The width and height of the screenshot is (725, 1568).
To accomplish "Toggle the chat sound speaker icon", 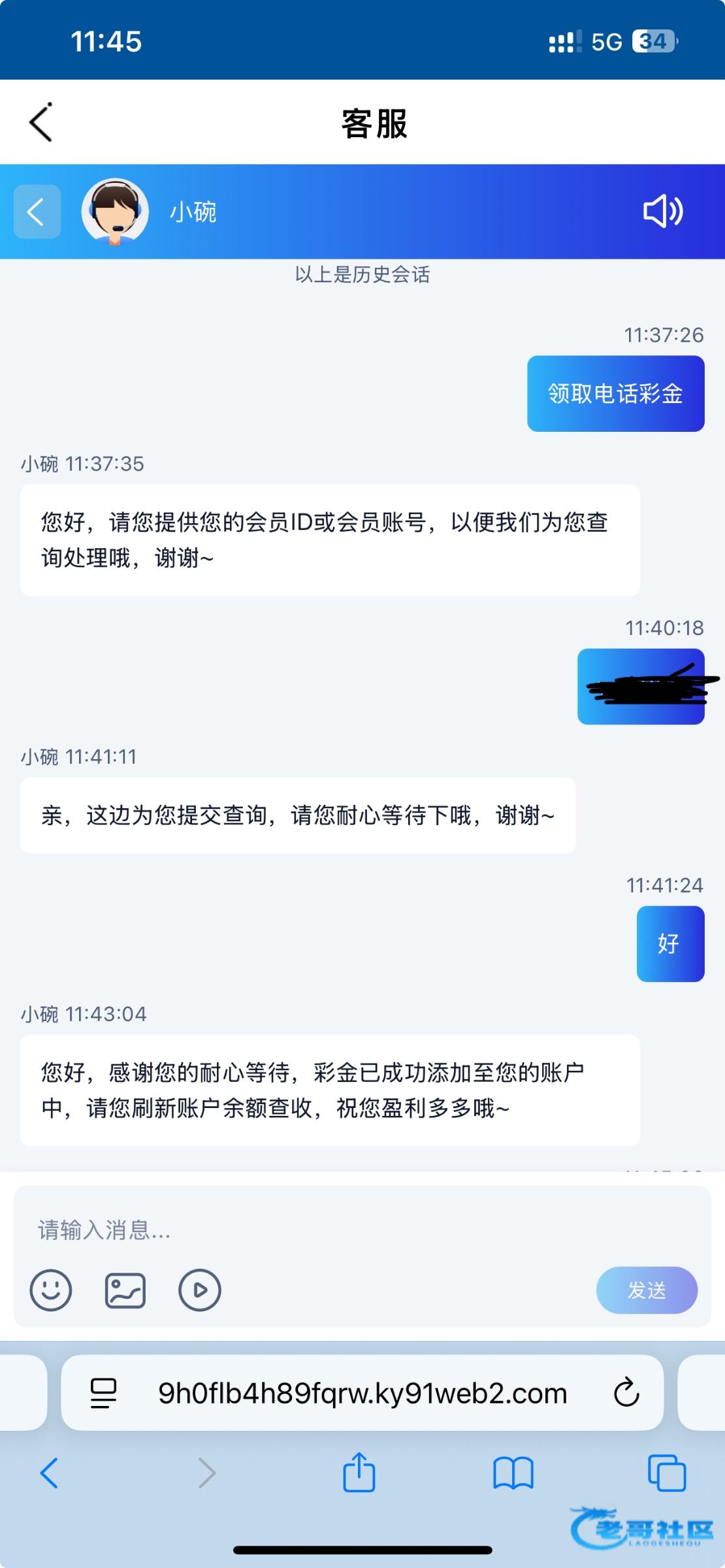I will tap(662, 211).
